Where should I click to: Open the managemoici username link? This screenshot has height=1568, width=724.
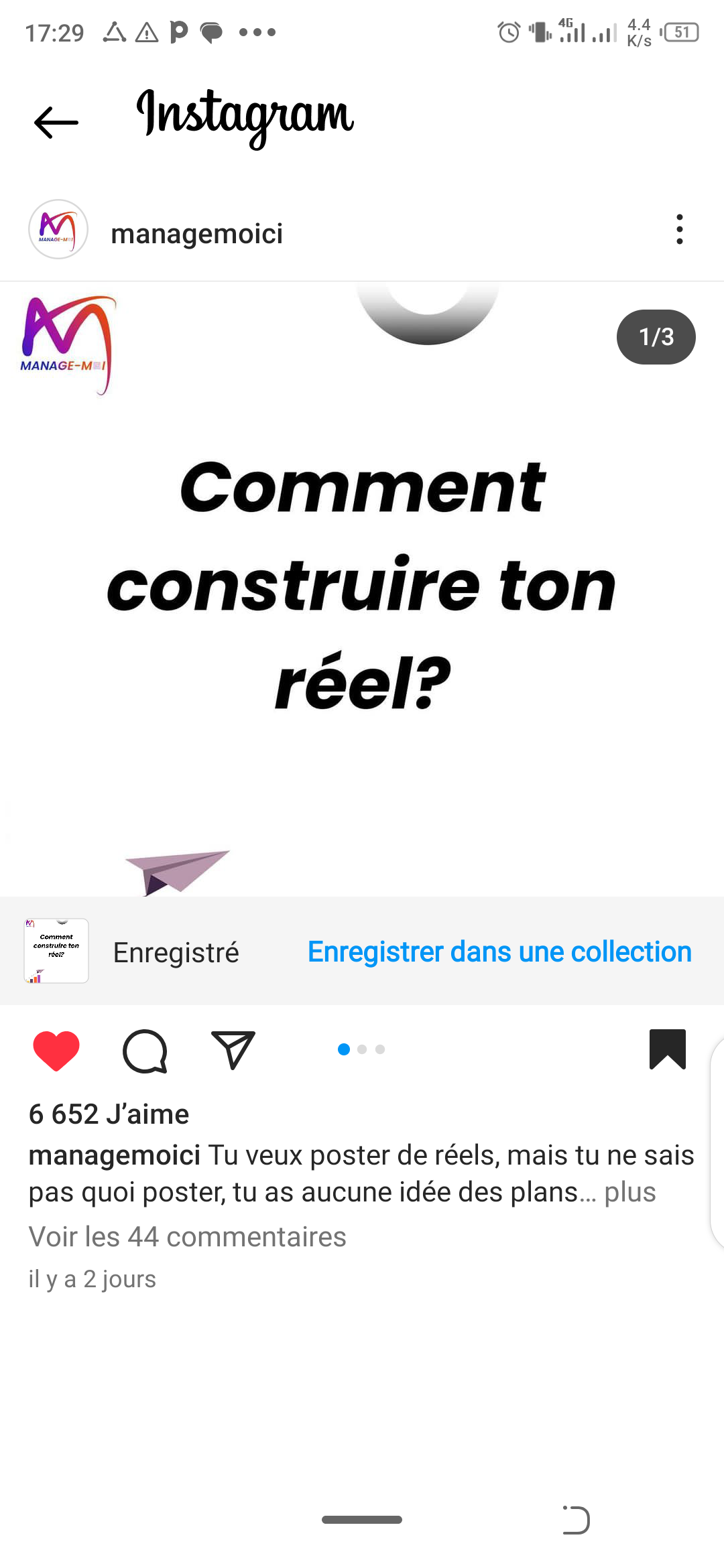pos(196,234)
